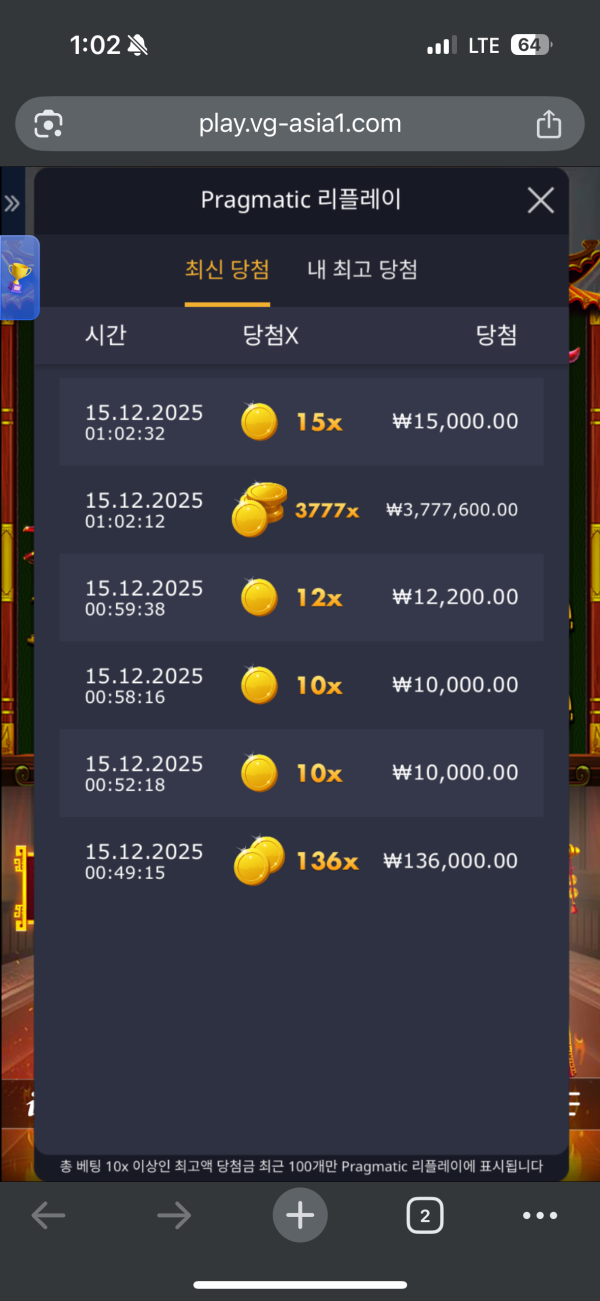This screenshot has height=1301, width=600.
Task: Open the replay for the 136x win
Action: tap(301, 861)
